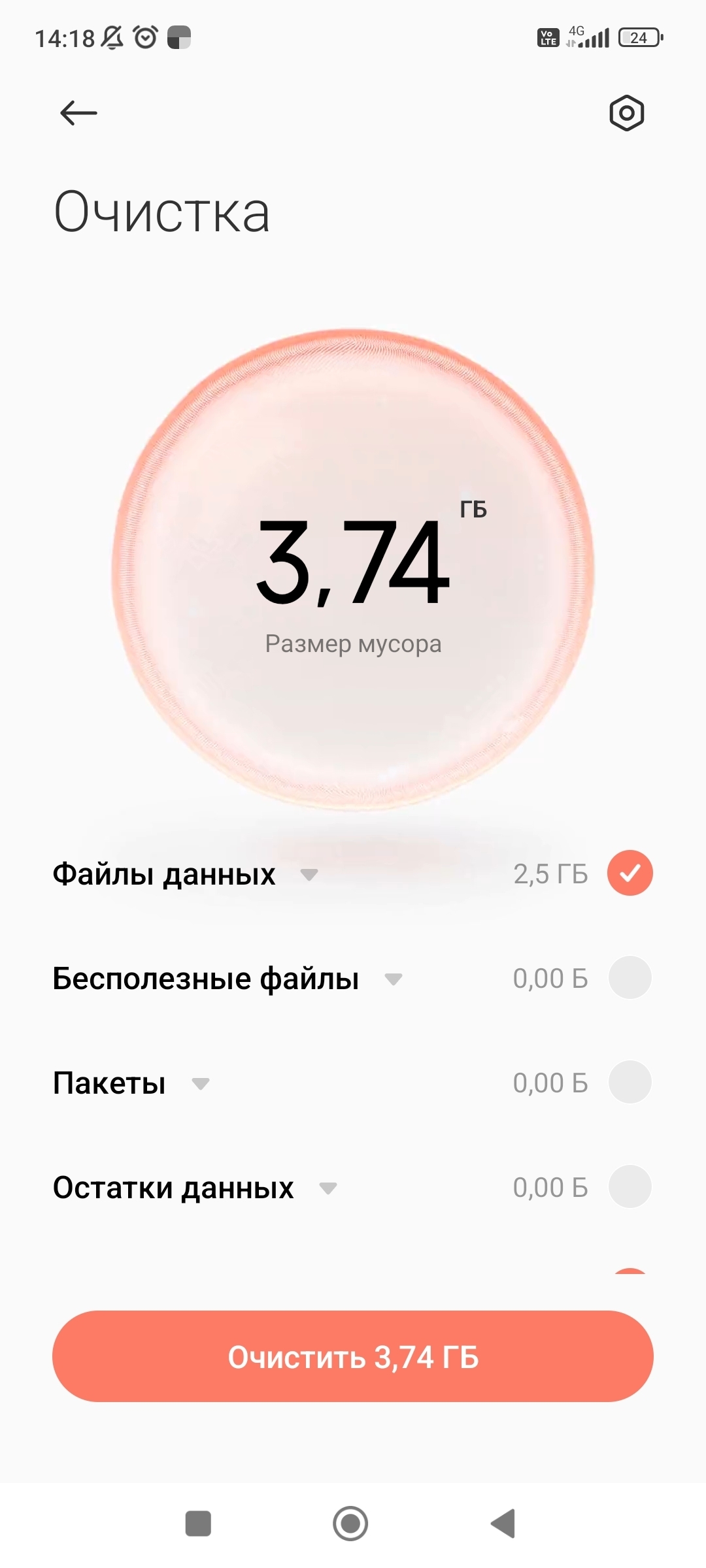Select the Бесполезные файлы checkbox

630,978
